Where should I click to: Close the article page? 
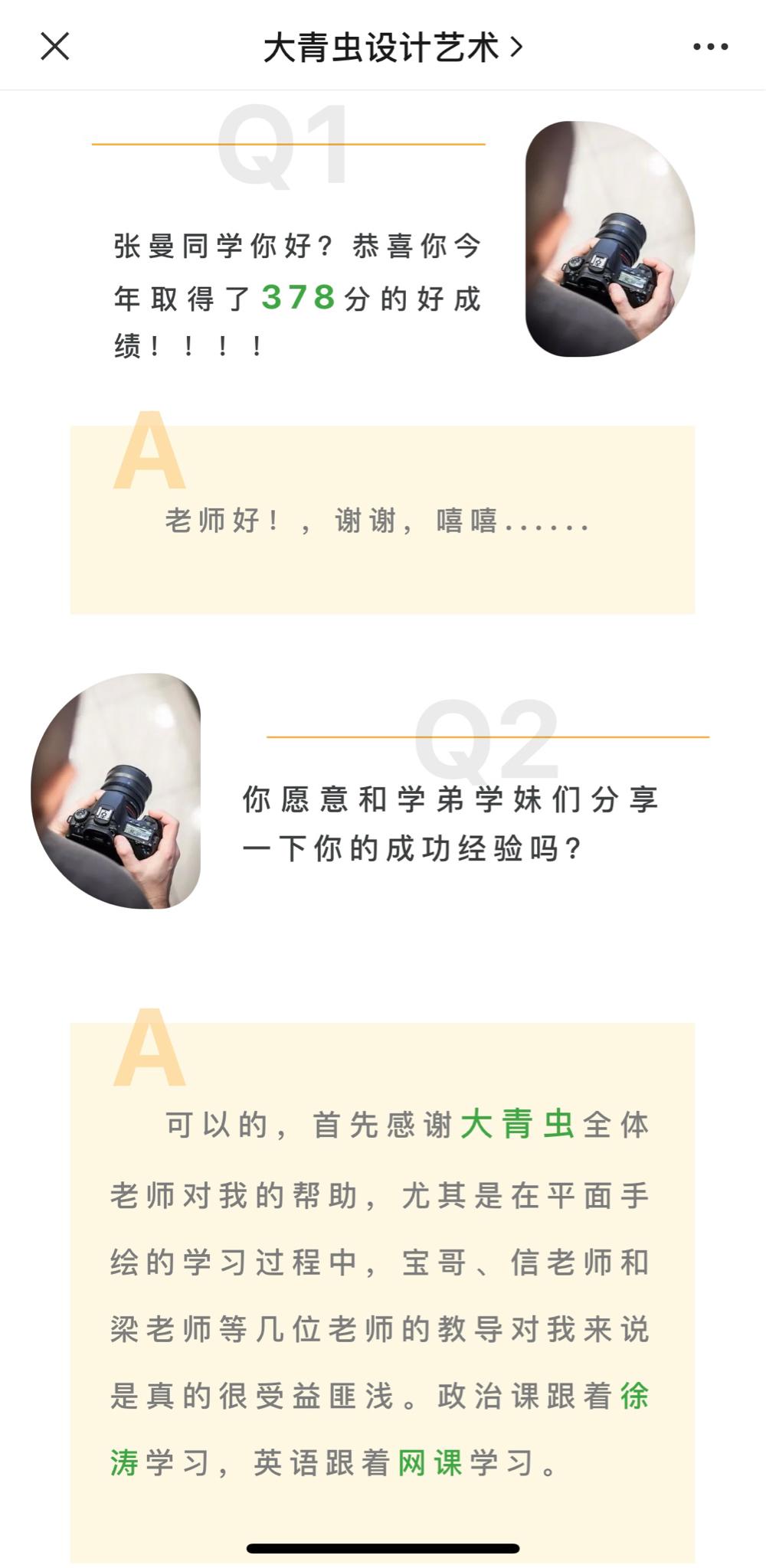55,46
